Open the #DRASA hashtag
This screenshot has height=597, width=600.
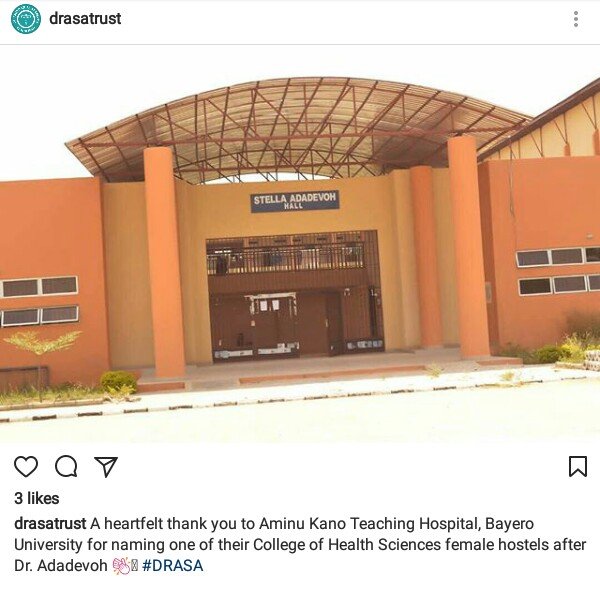[172, 565]
